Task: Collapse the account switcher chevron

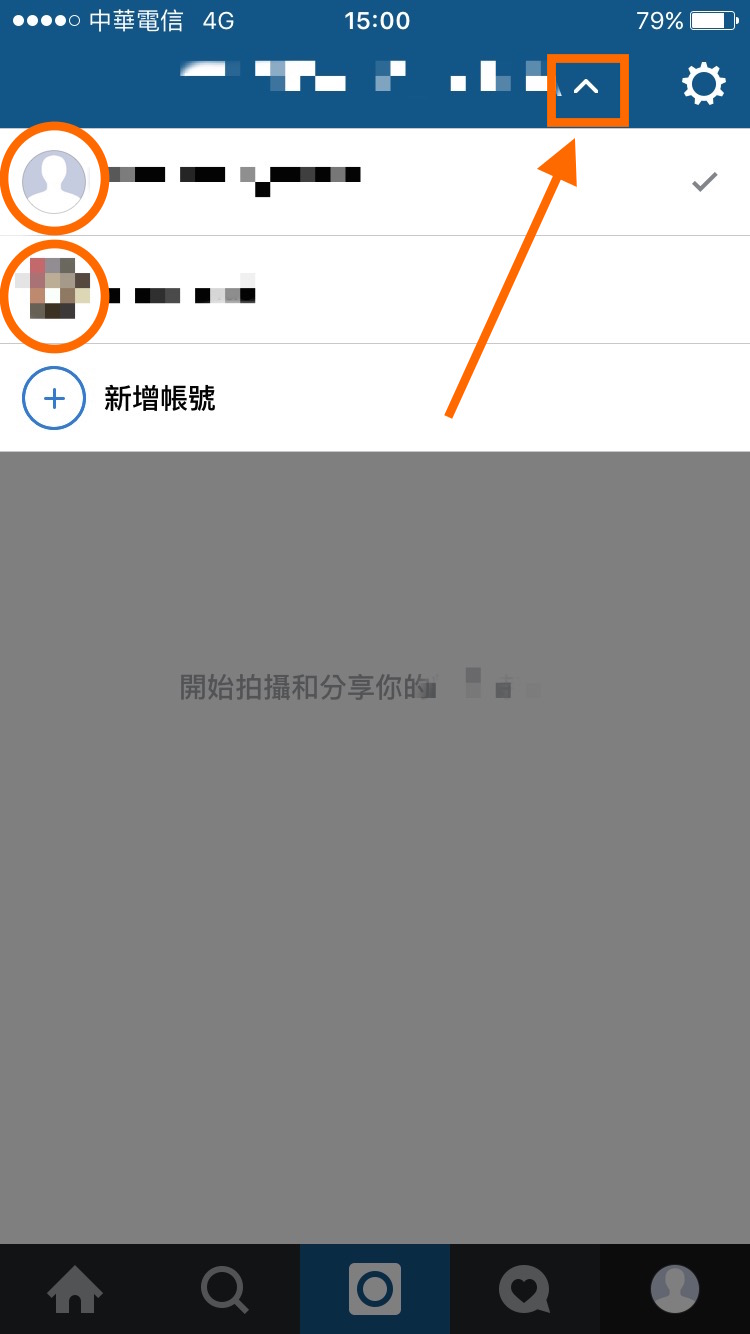Action: point(587,88)
